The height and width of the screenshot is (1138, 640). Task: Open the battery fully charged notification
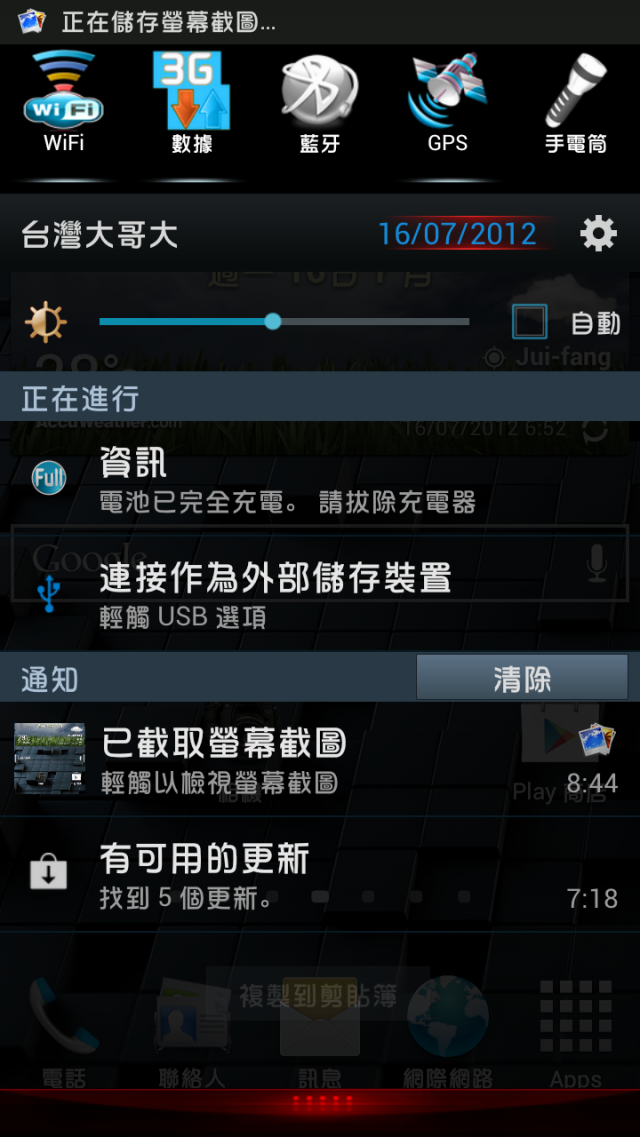pos(320,479)
